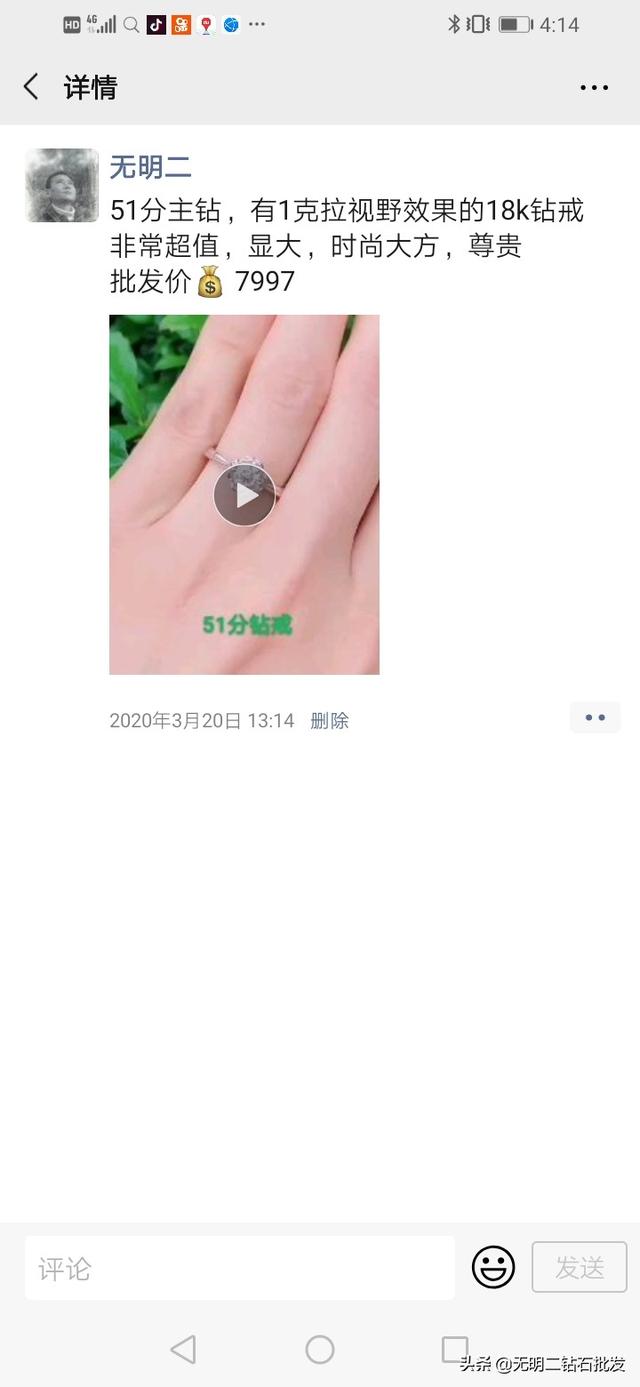
Task: Open the like and comment options button
Action: (x=595, y=718)
